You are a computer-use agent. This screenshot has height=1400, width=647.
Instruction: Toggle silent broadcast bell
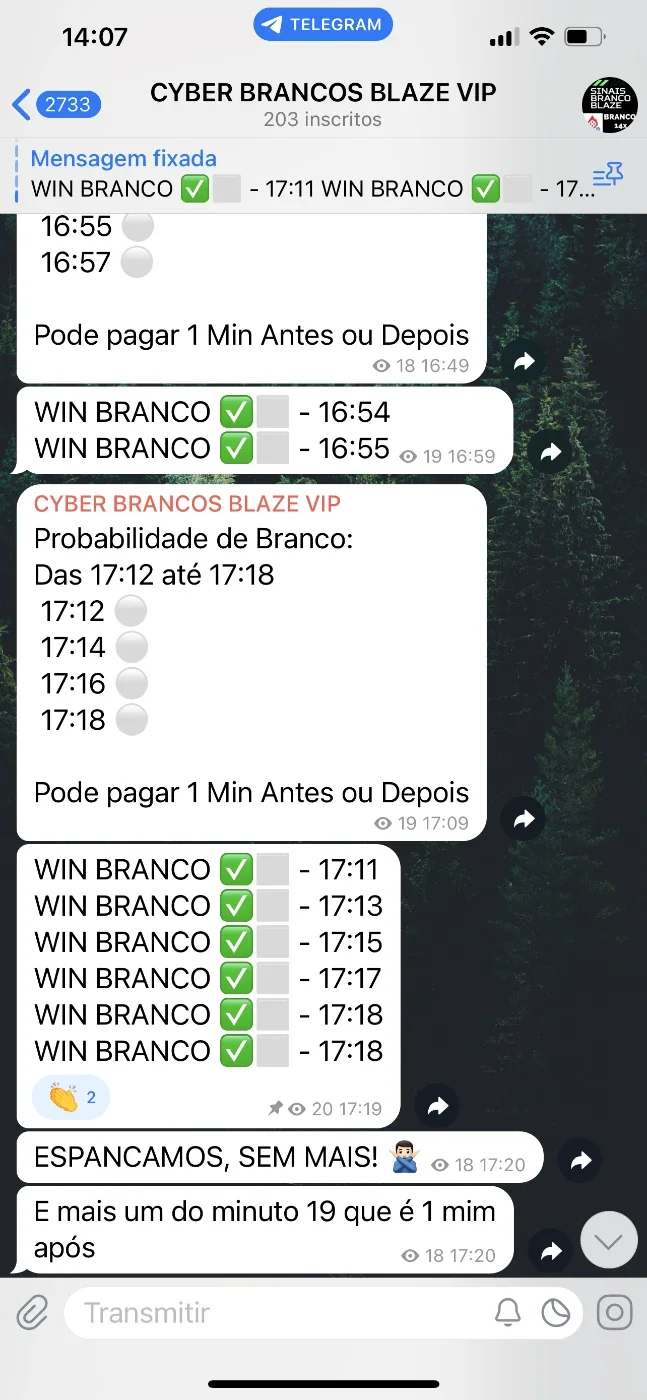509,1312
